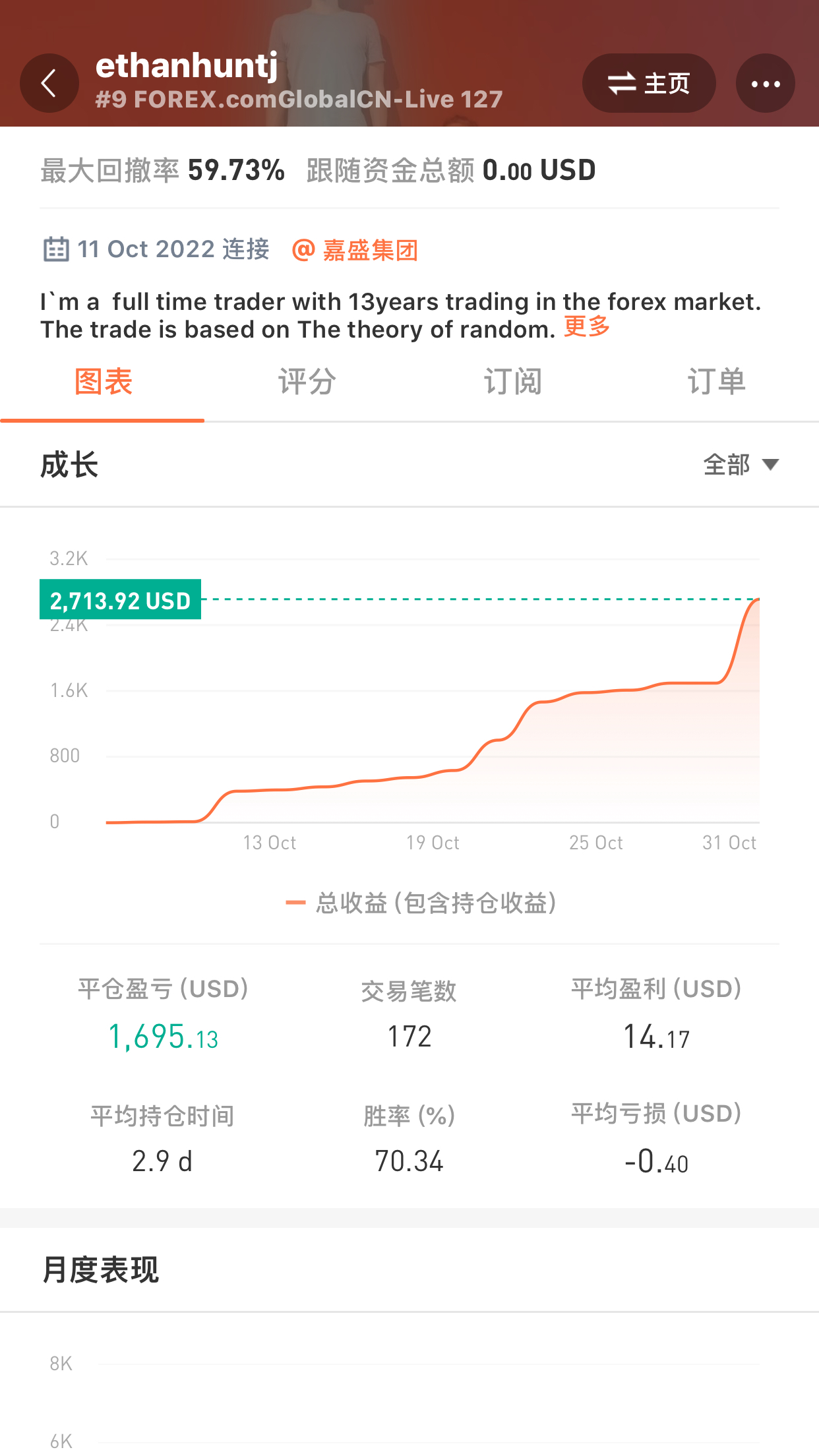
Task: Open the 嘉盛集团 broker link
Action: pos(355,250)
